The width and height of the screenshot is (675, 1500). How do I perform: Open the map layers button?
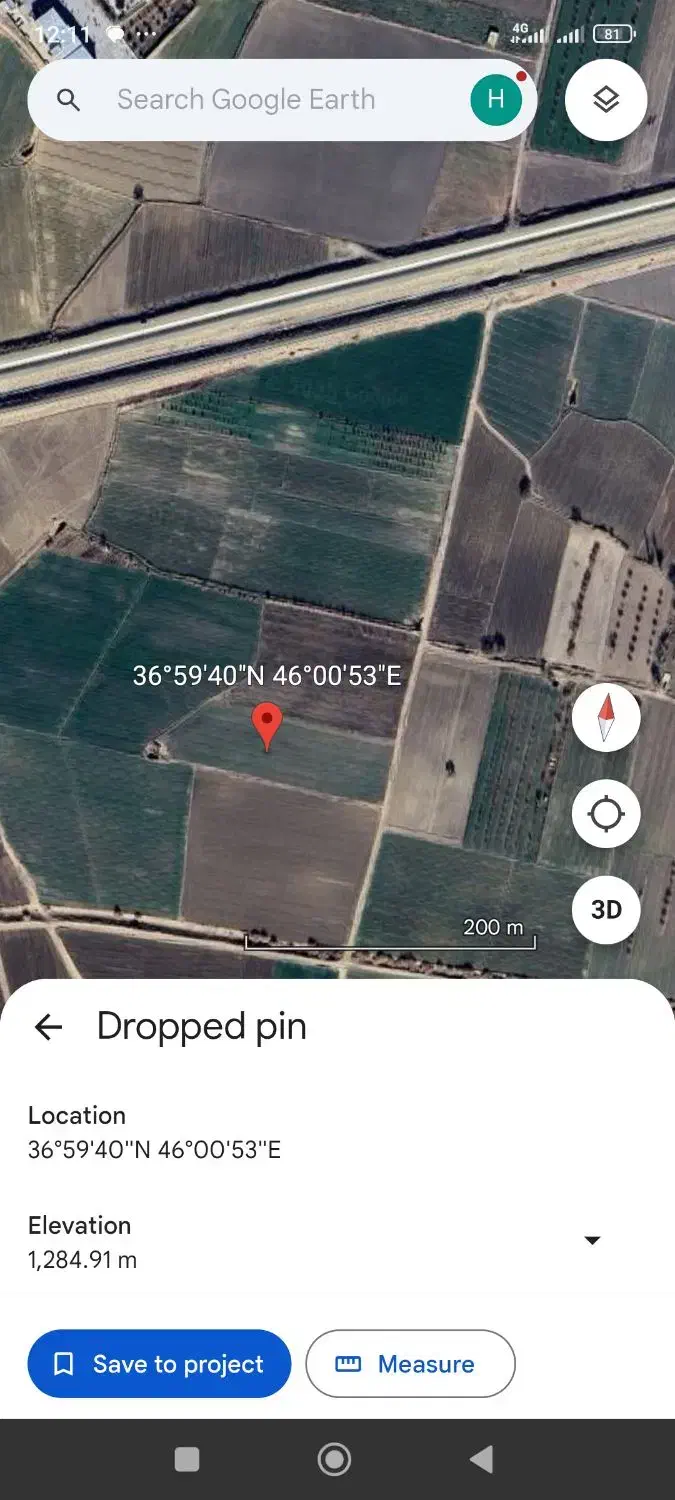(606, 100)
